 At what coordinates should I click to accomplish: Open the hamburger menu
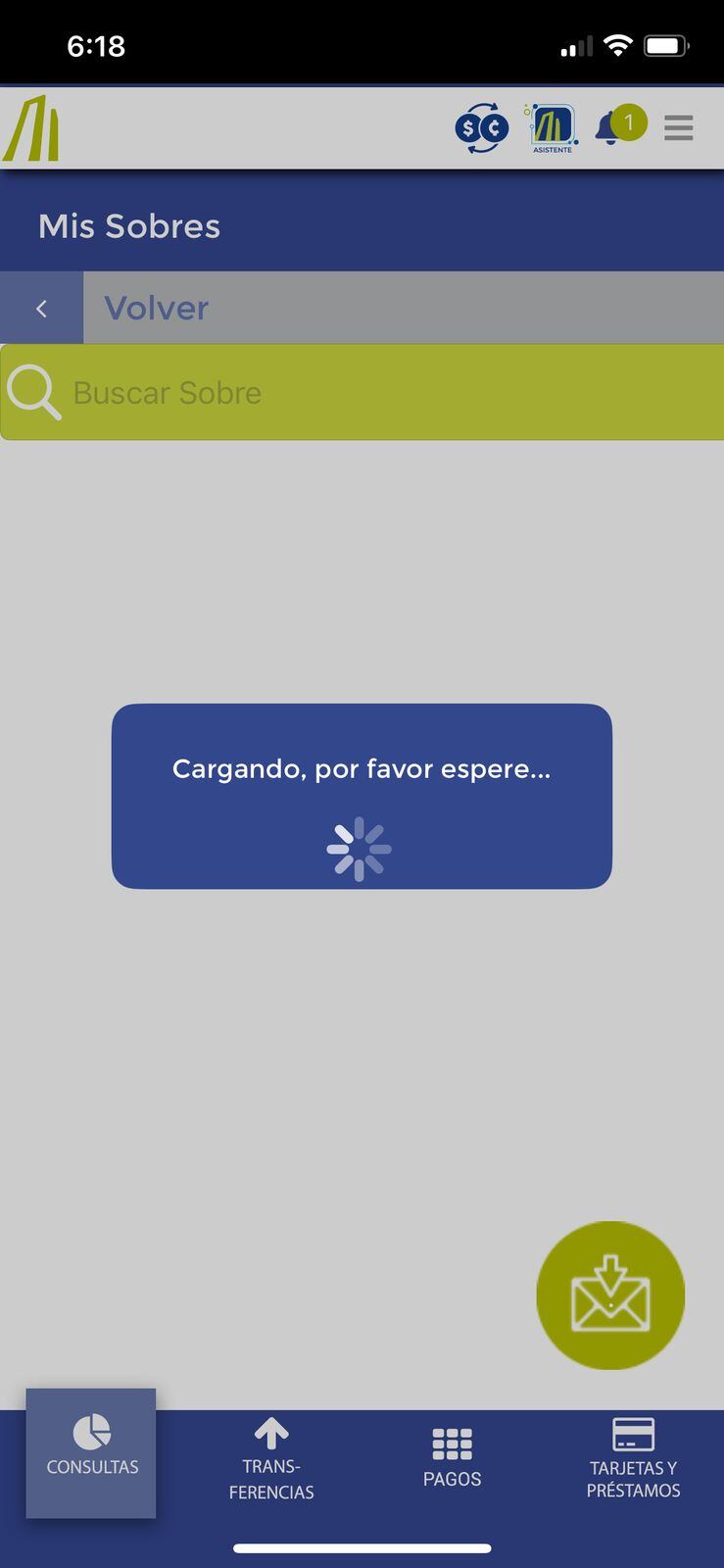click(x=678, y=128)
